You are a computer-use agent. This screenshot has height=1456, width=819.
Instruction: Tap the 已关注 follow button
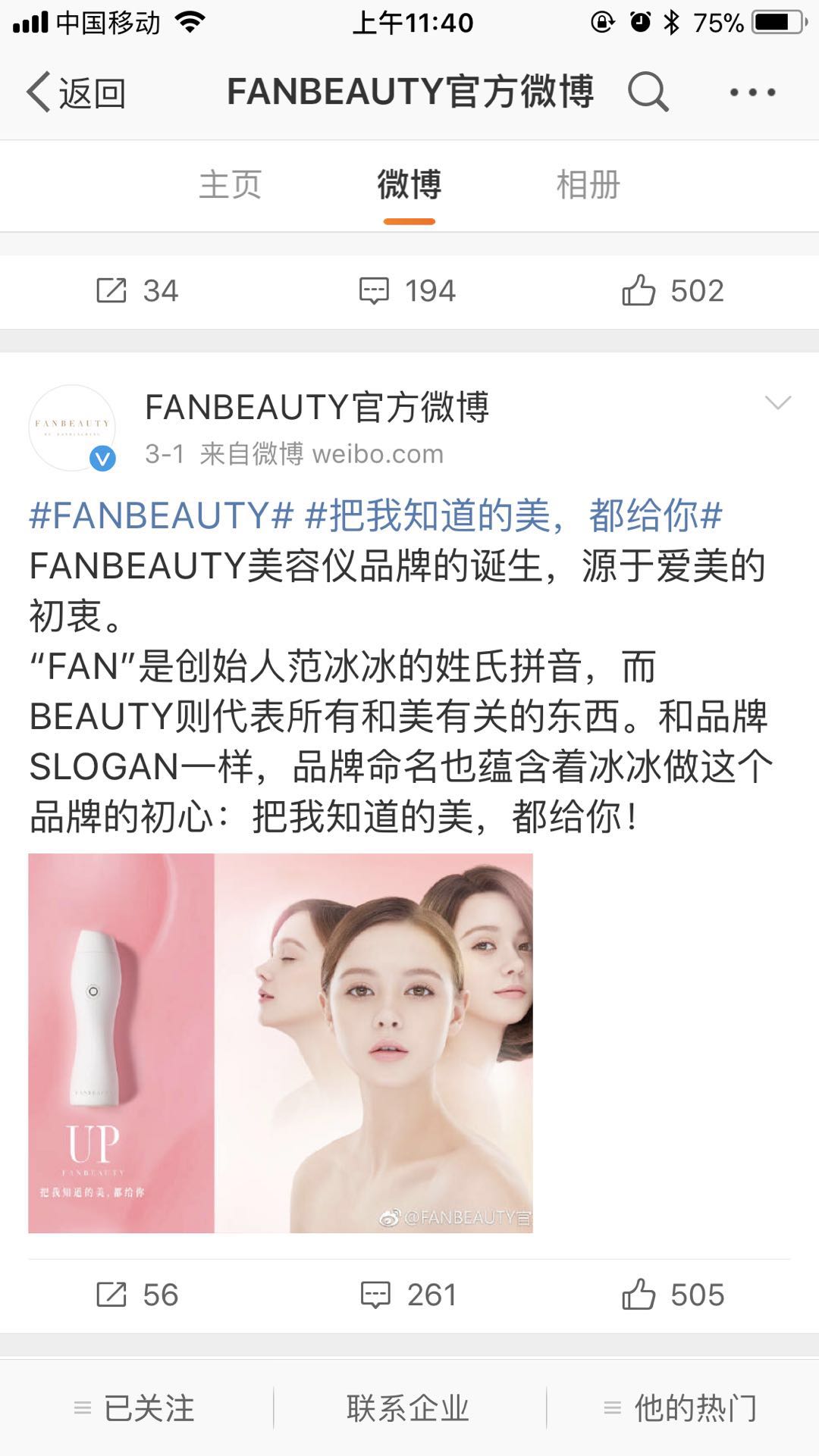point(135,1409)
